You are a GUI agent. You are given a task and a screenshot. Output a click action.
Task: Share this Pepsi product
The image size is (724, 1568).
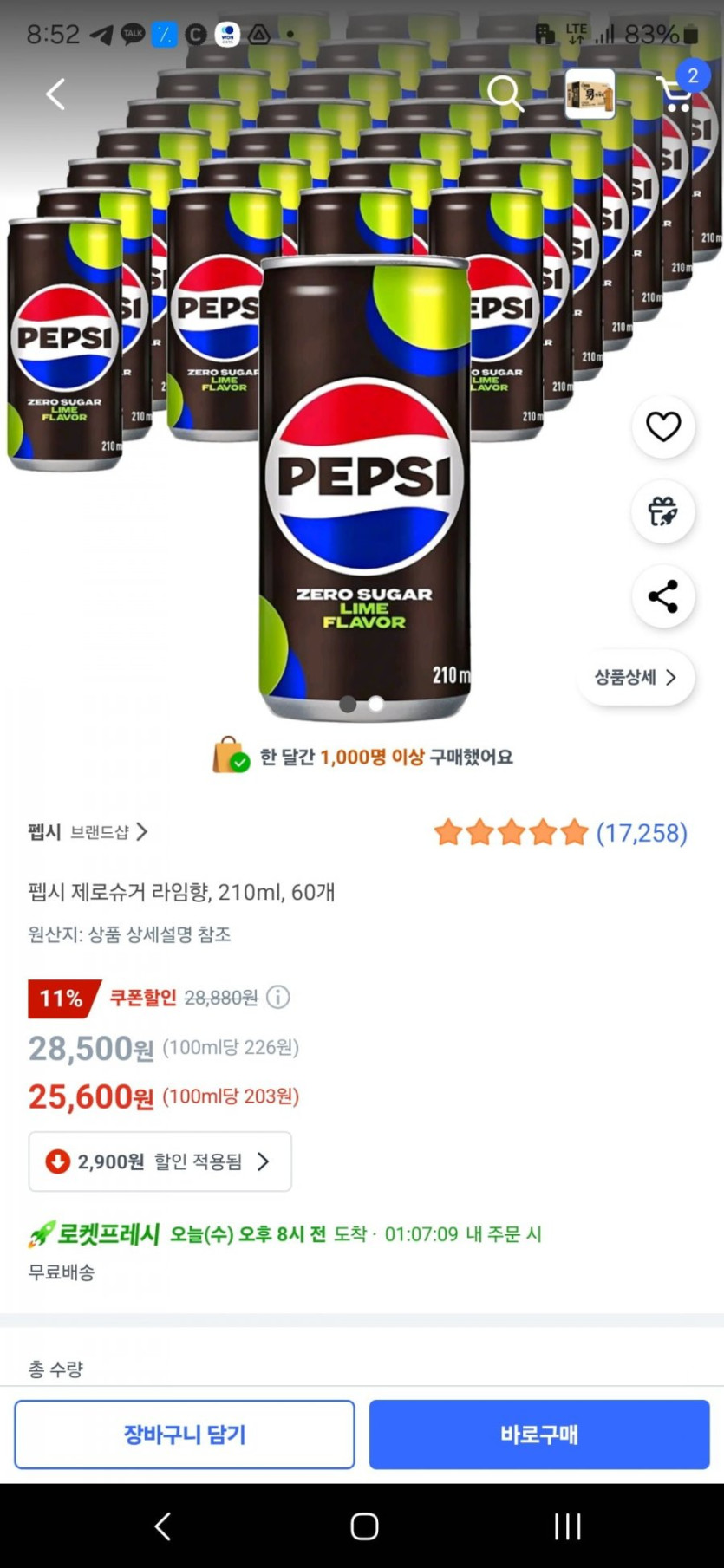tap(663, 596)
